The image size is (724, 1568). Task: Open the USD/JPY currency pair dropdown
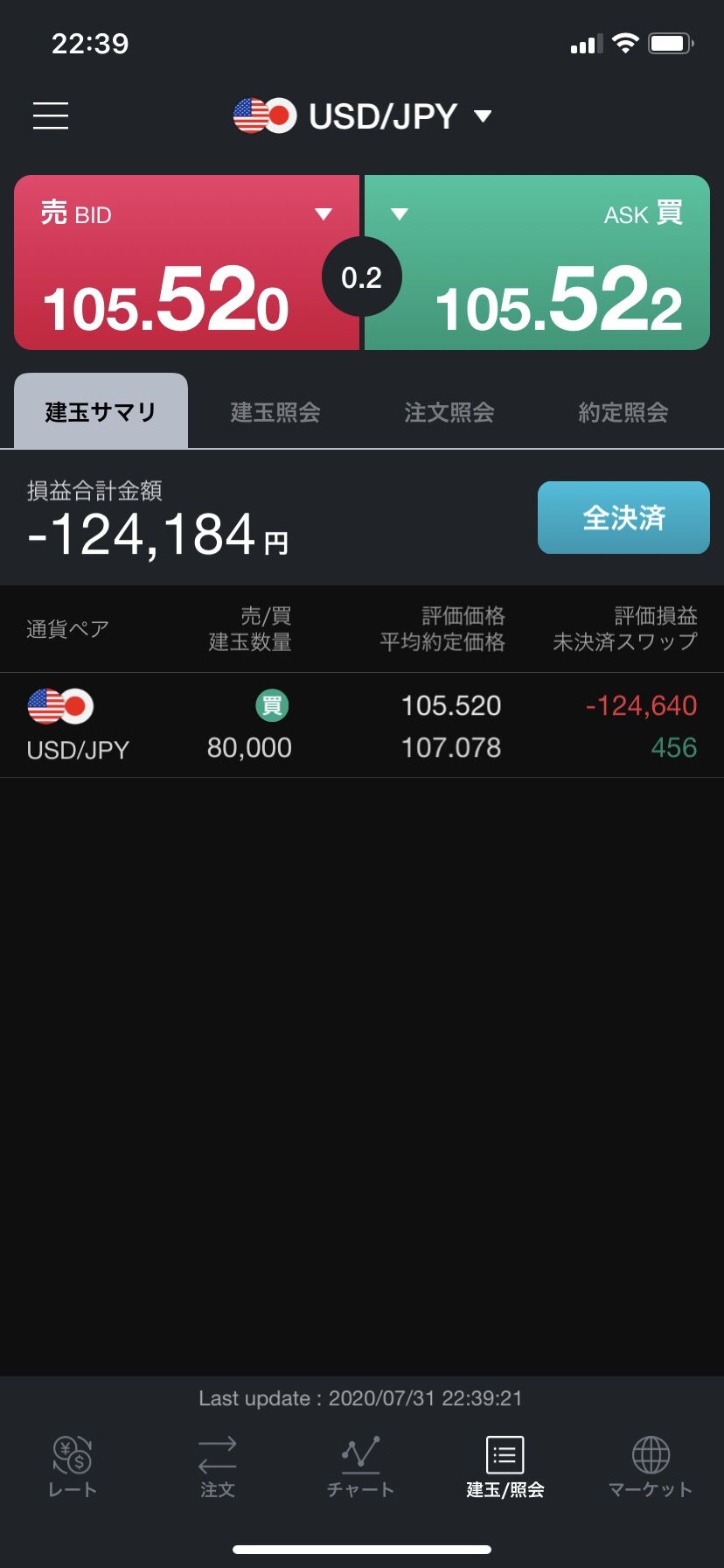click(x=363, y=116)
